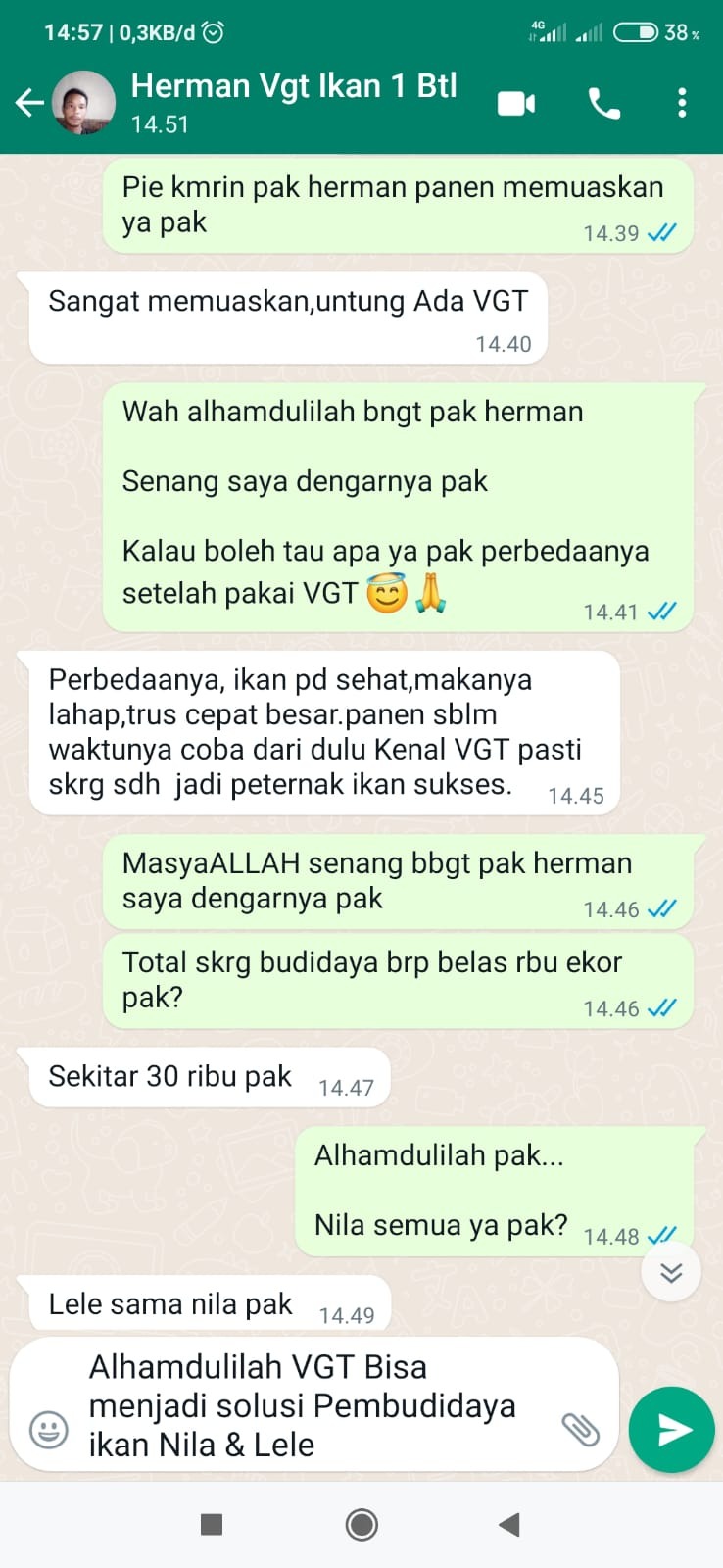Open Herman Vgt Ikan 1 Btl contact info

[x=294, y=101]
